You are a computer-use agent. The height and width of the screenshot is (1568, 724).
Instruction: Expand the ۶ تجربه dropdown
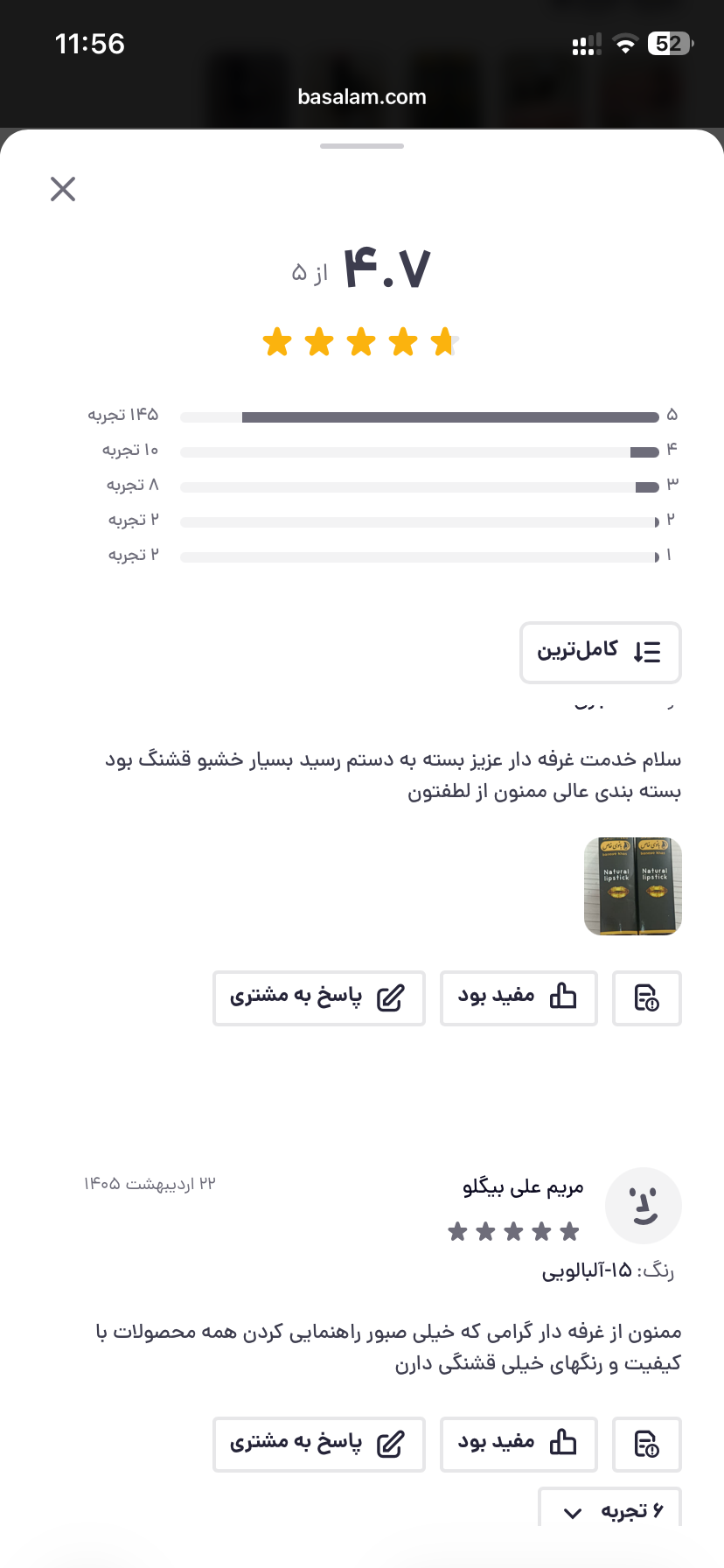(609, 1509)
